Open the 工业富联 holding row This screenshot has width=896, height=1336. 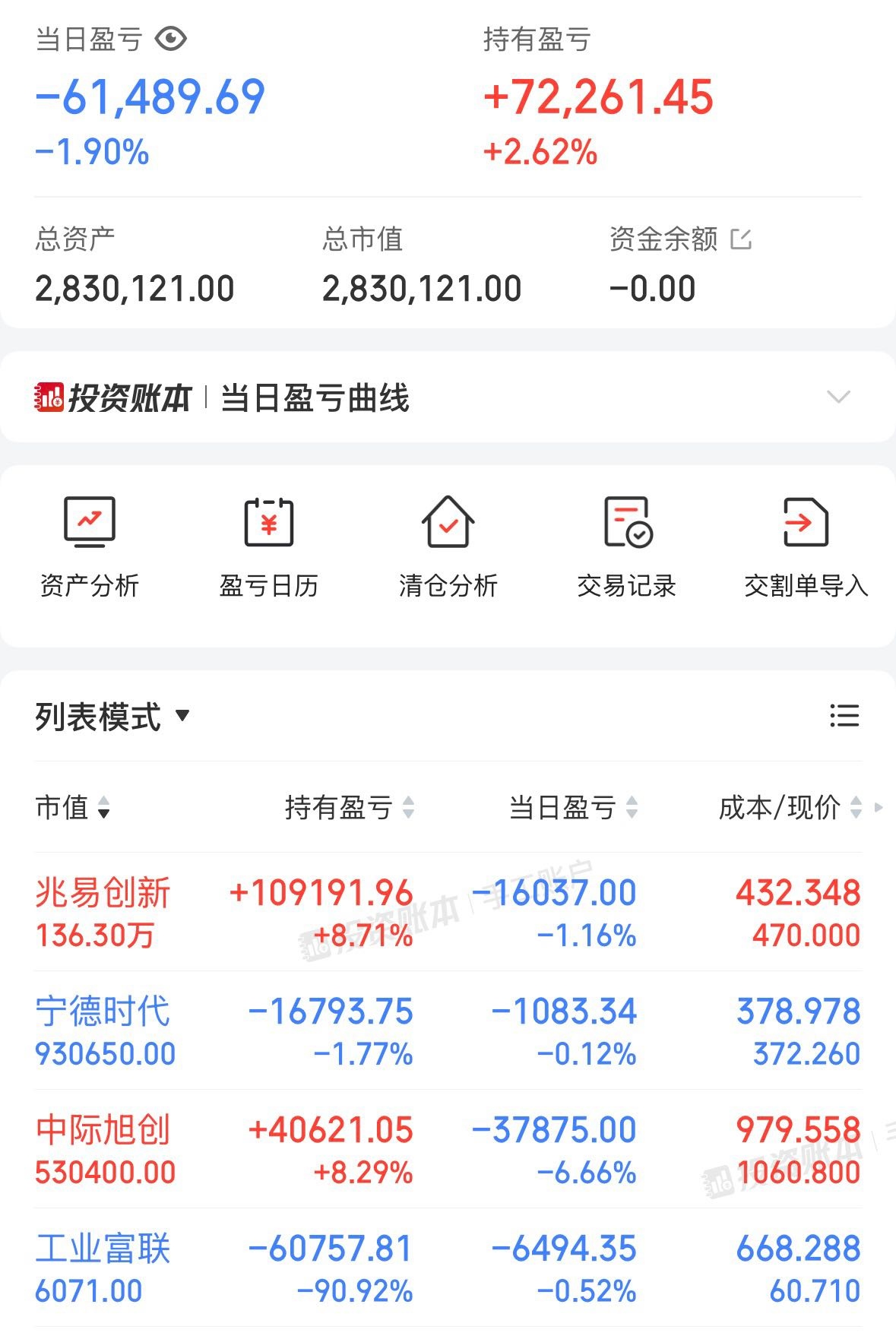[x=448, y=1268]
